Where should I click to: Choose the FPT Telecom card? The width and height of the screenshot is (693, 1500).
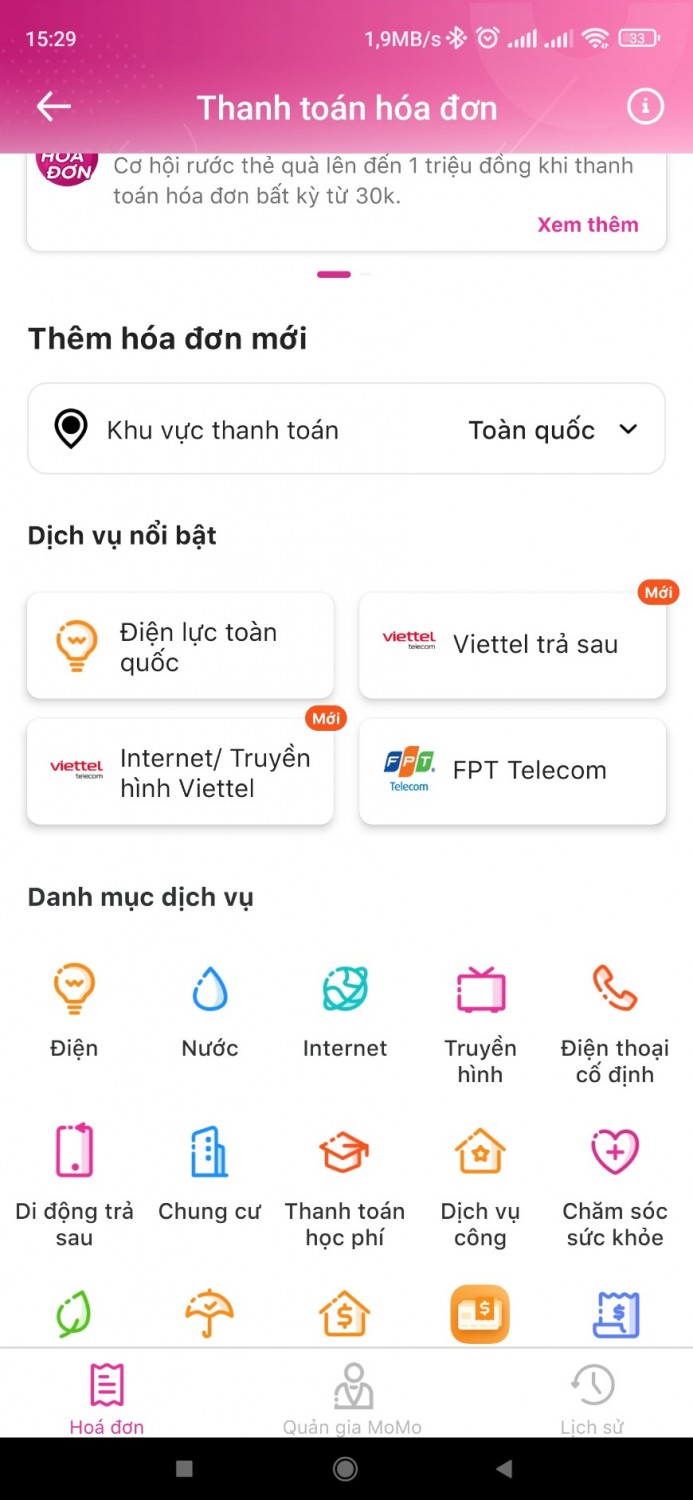512,772
